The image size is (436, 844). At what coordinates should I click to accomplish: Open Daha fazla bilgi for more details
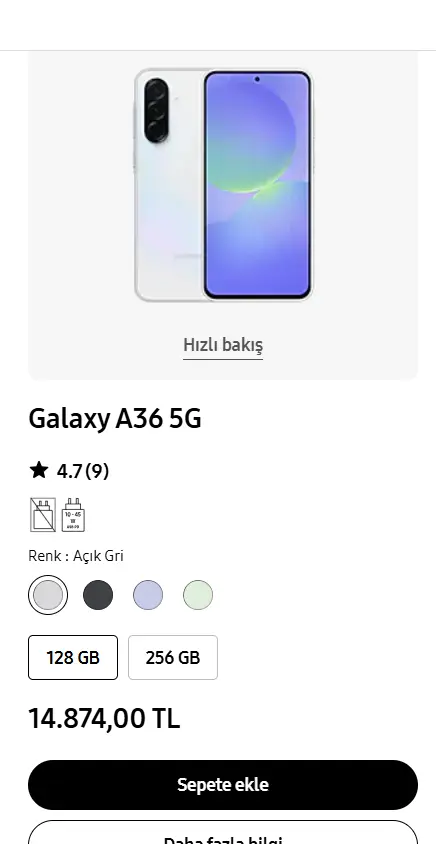[x=223, y=833]
